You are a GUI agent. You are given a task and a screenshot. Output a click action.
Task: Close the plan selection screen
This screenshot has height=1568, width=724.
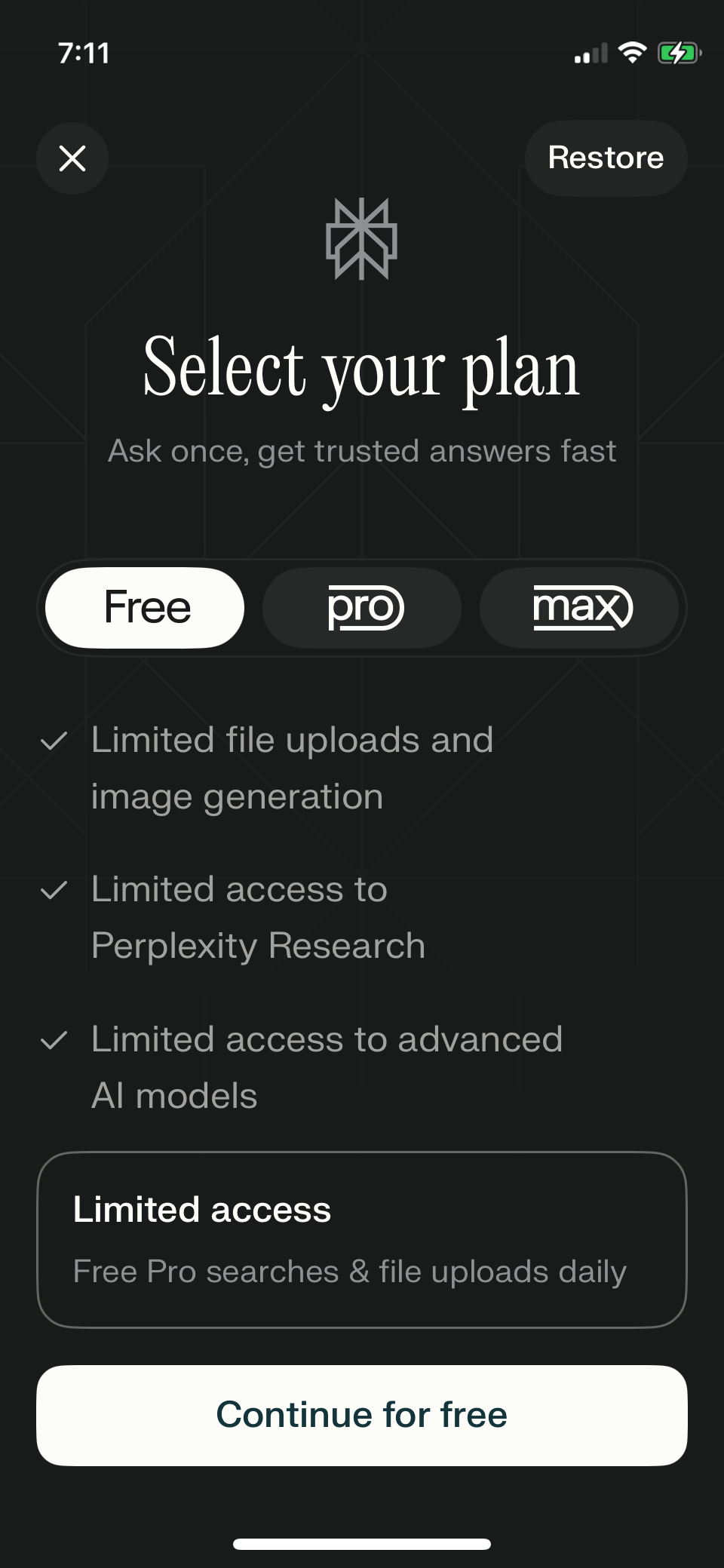coord(72,158)
